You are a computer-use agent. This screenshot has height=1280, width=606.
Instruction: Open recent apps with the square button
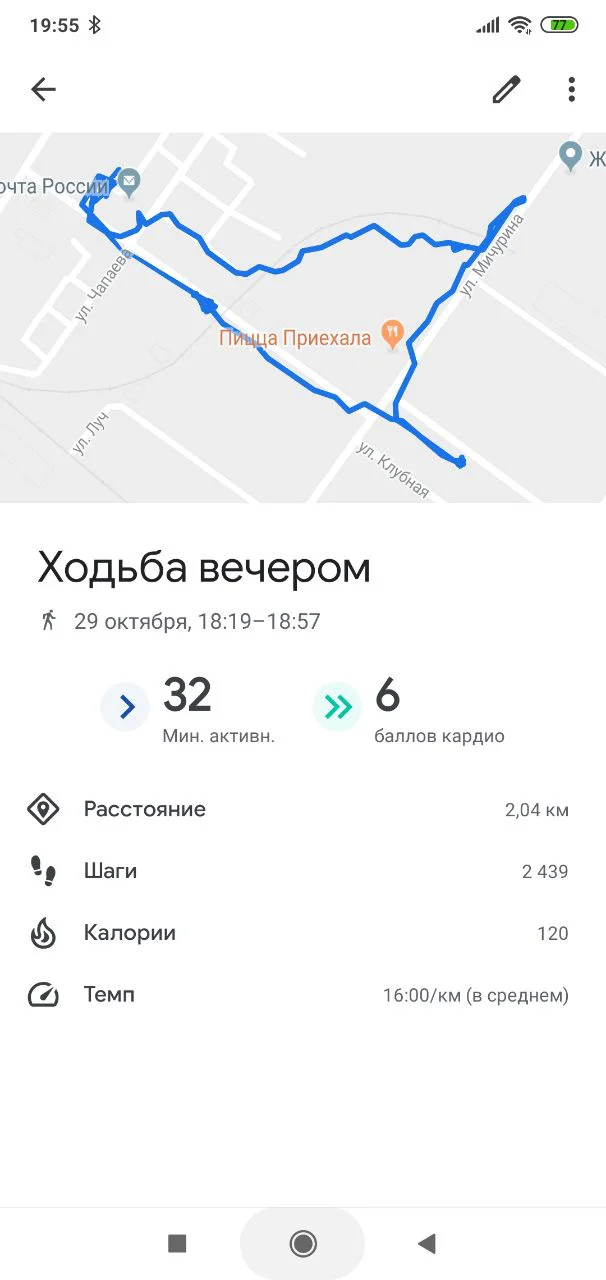177,1243
